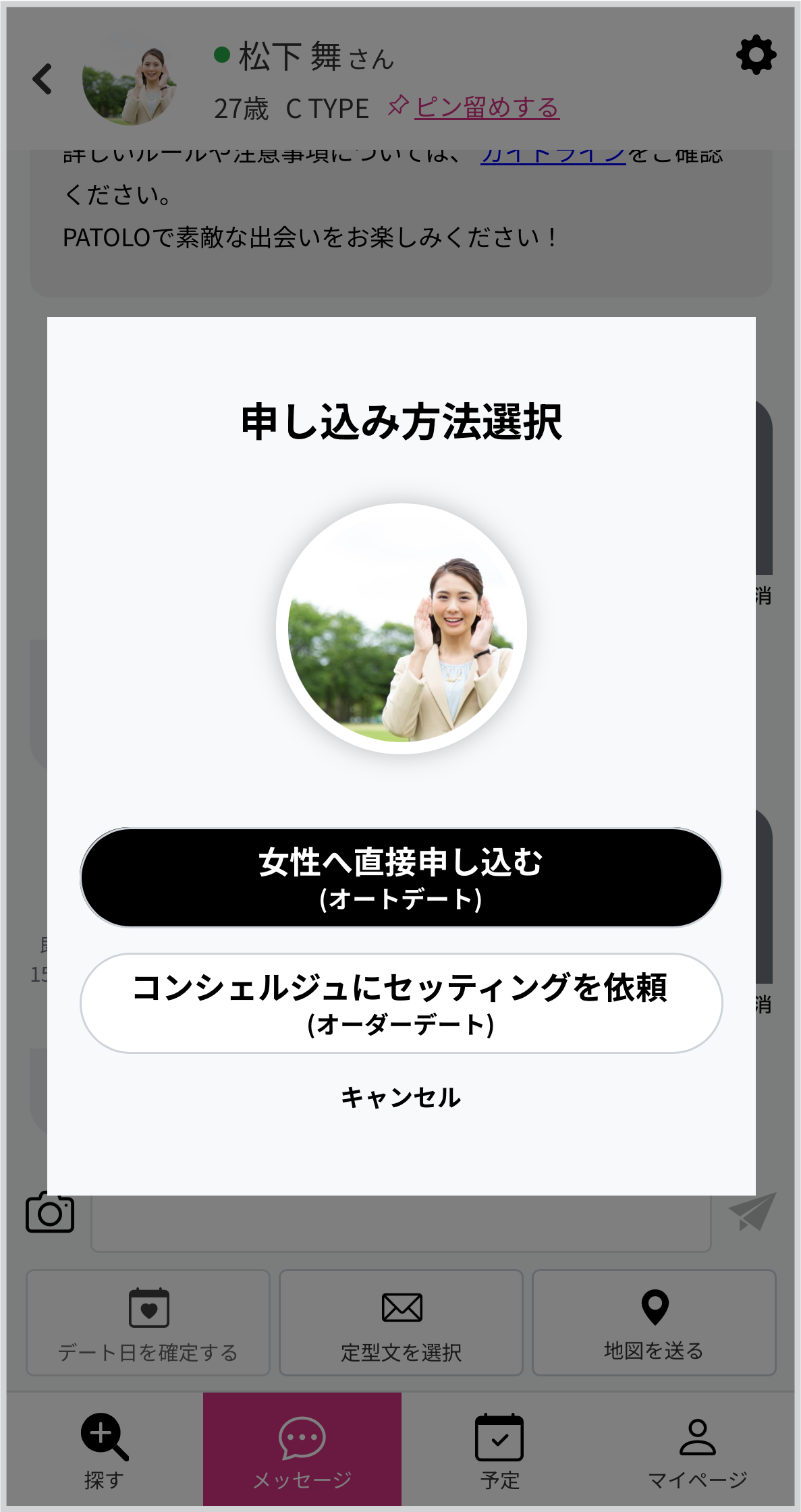Select 女性へ直接申し込む (オートデート)
801x1512 pixels.
click(401, 877)
